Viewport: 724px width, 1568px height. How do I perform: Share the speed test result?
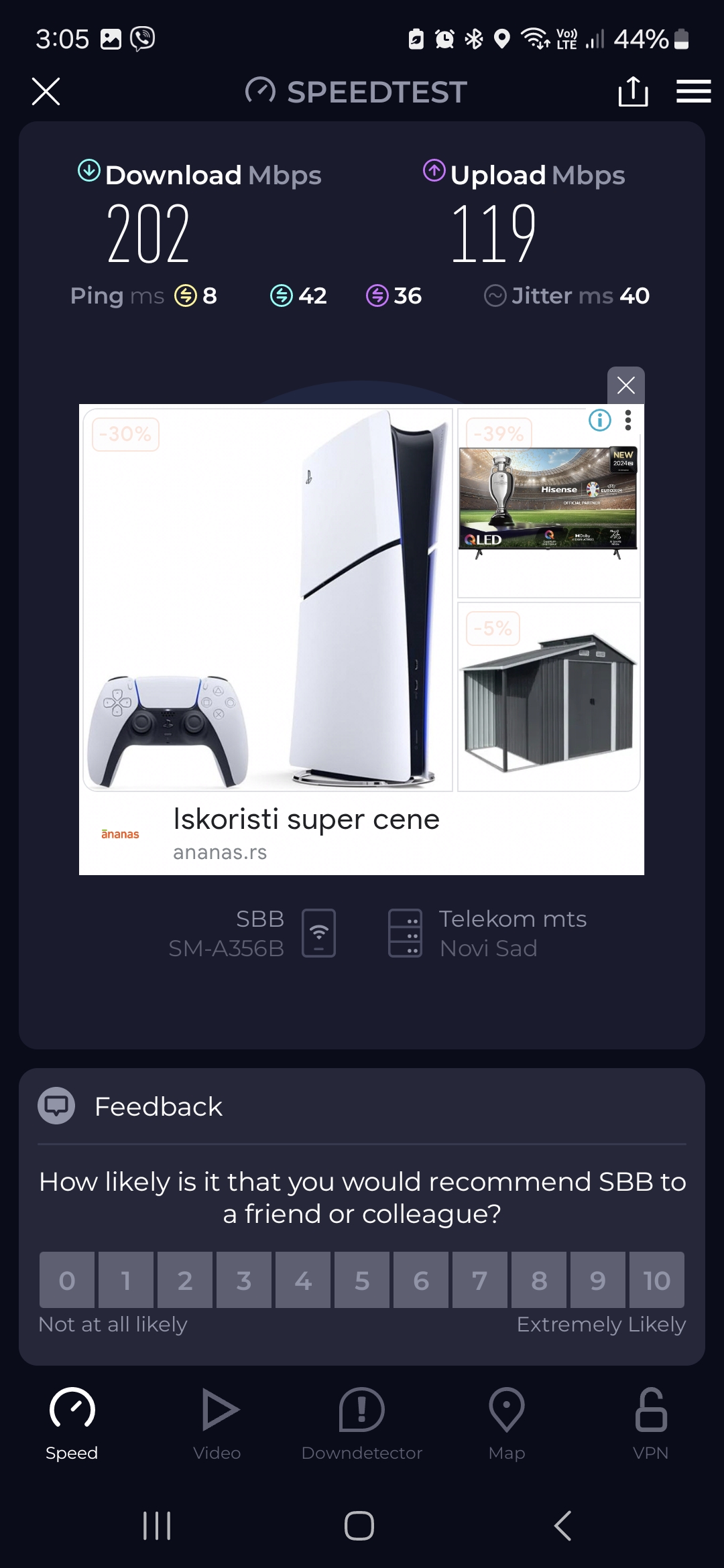(x=633, y=92)
